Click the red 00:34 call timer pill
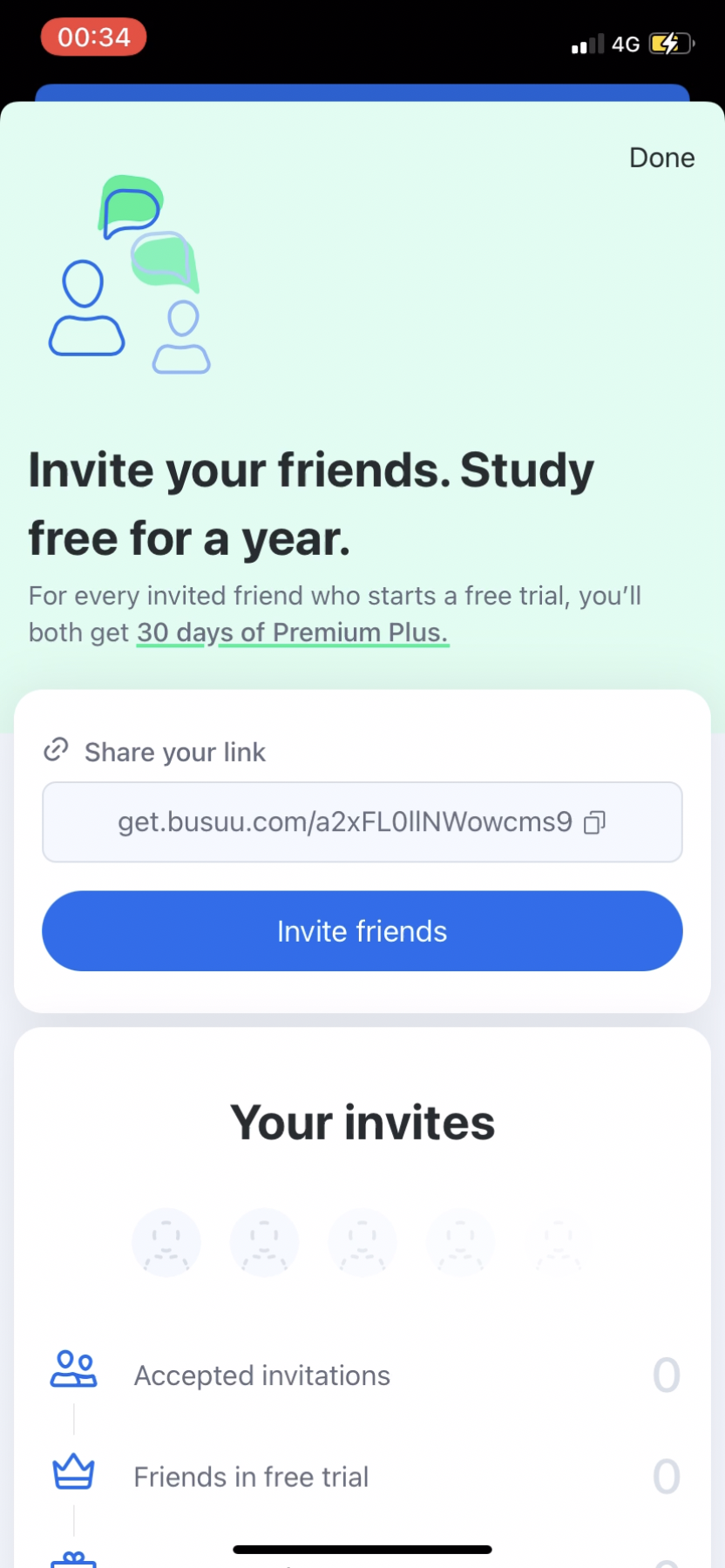Viewport: 725px width, 1568px height. coord(93,37)
